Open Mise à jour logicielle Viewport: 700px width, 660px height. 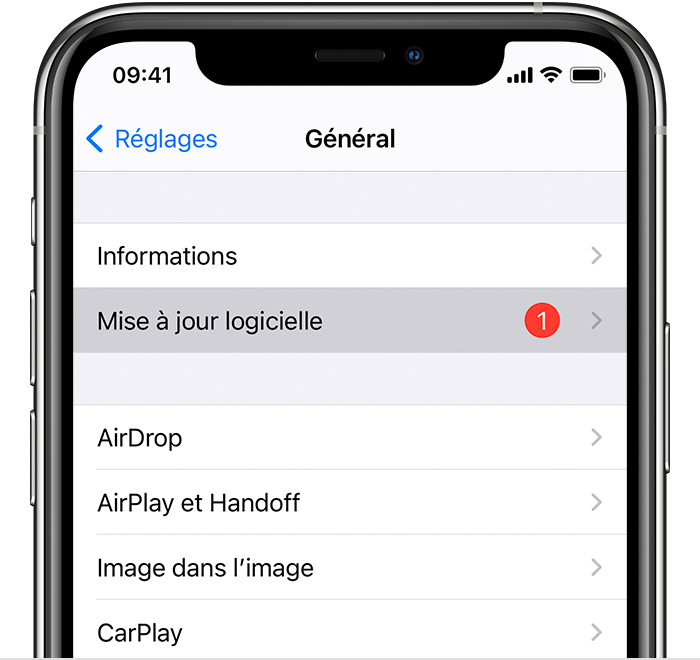click(x=350, y=321)
